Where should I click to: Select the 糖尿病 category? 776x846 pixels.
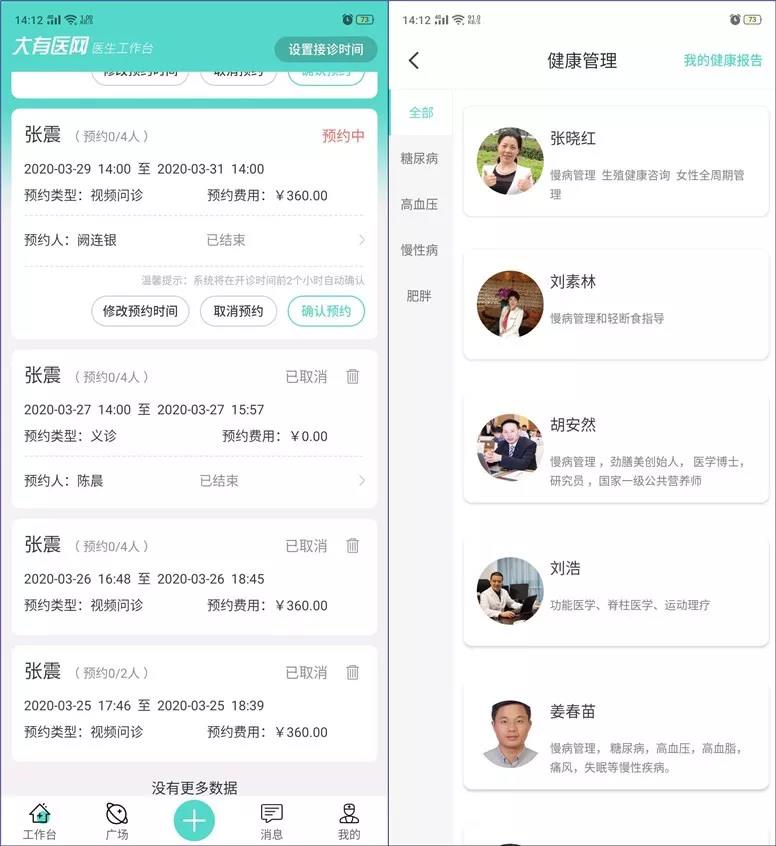[x=419, y=158]
